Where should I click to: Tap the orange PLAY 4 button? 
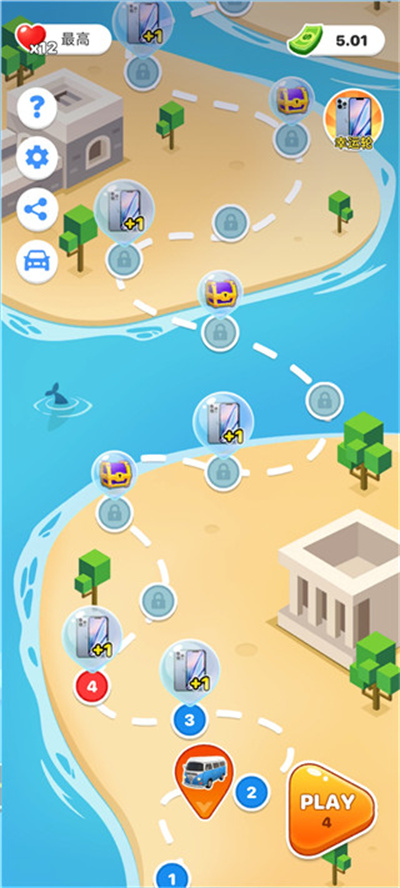331,810
